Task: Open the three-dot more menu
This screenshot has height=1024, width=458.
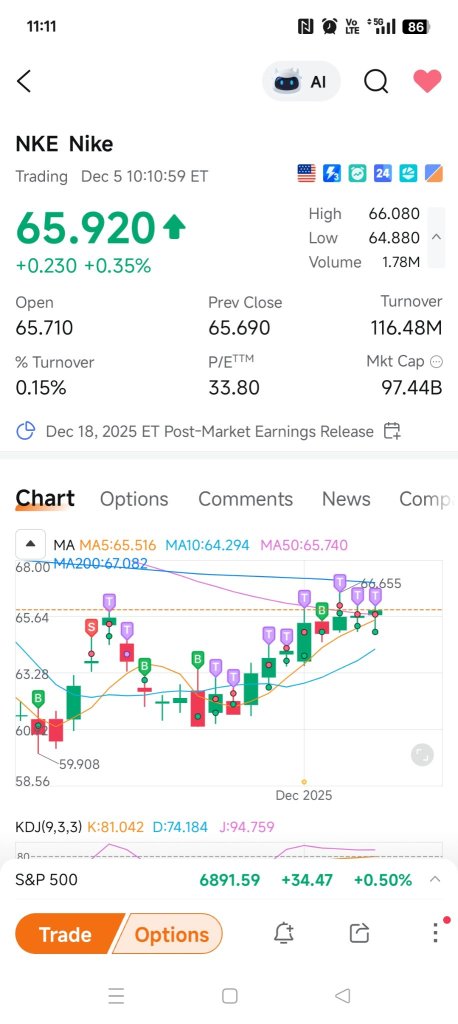Action: point(436,932)
